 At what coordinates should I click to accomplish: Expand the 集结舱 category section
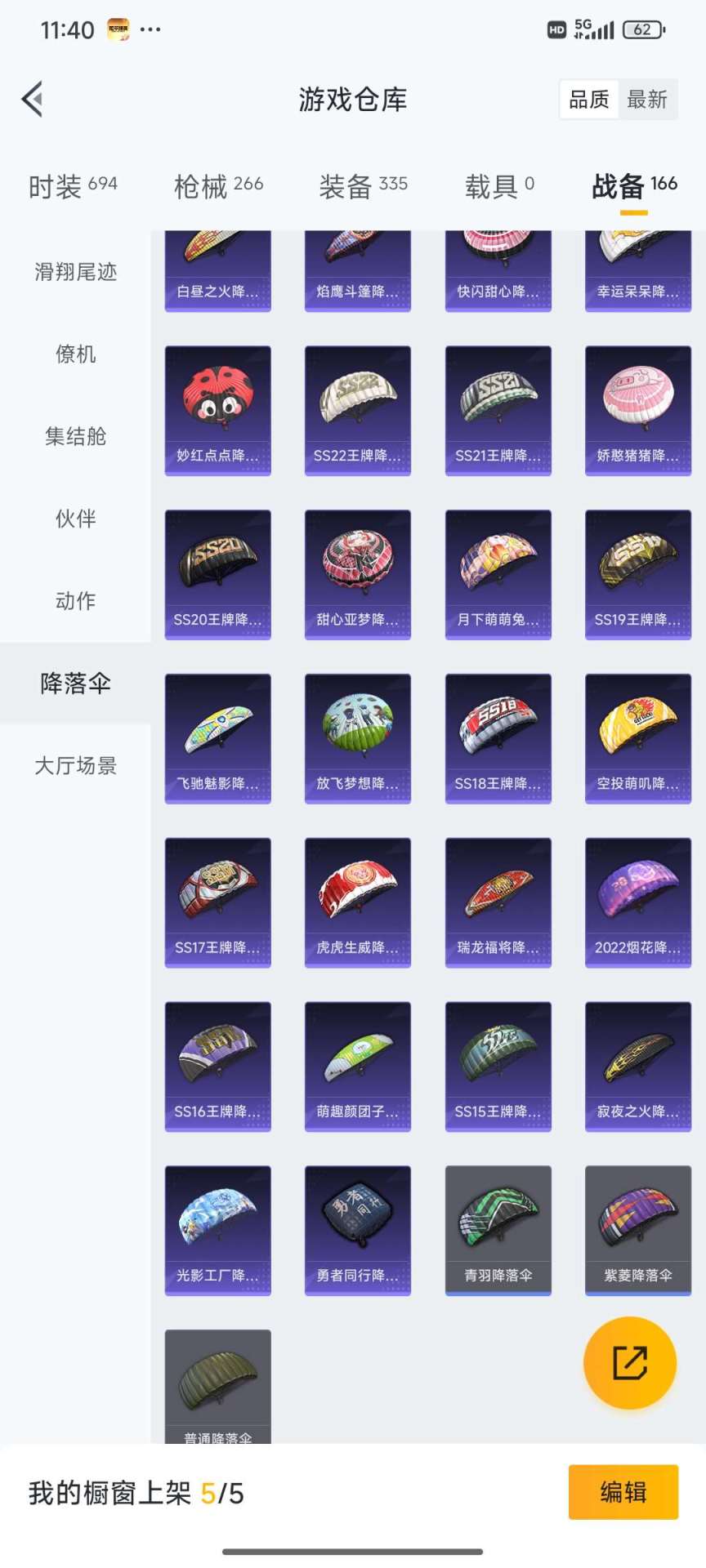pyautogui.click(x=74, y=437)
